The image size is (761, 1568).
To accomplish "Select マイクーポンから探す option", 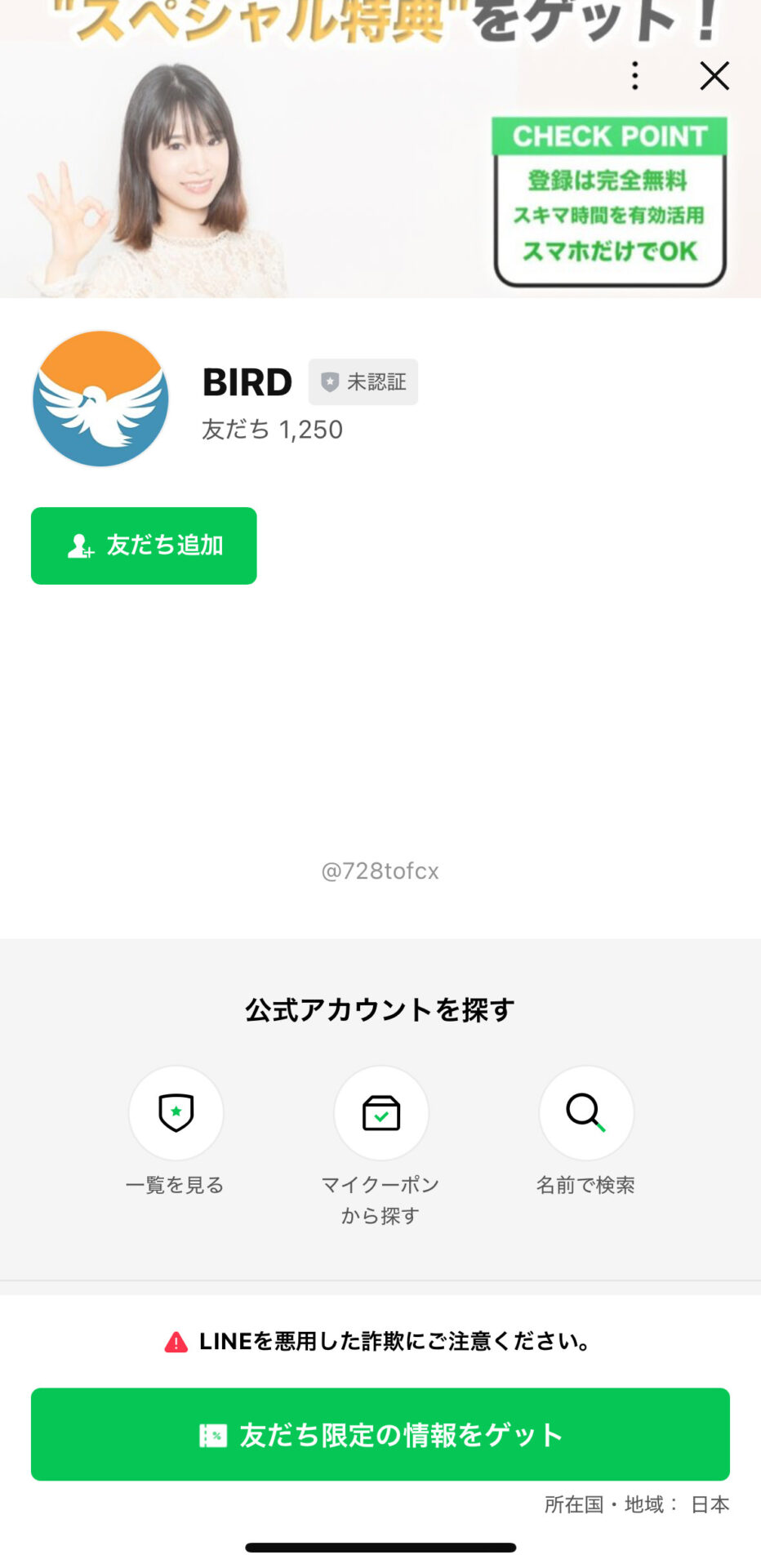I will point(380,1199).
